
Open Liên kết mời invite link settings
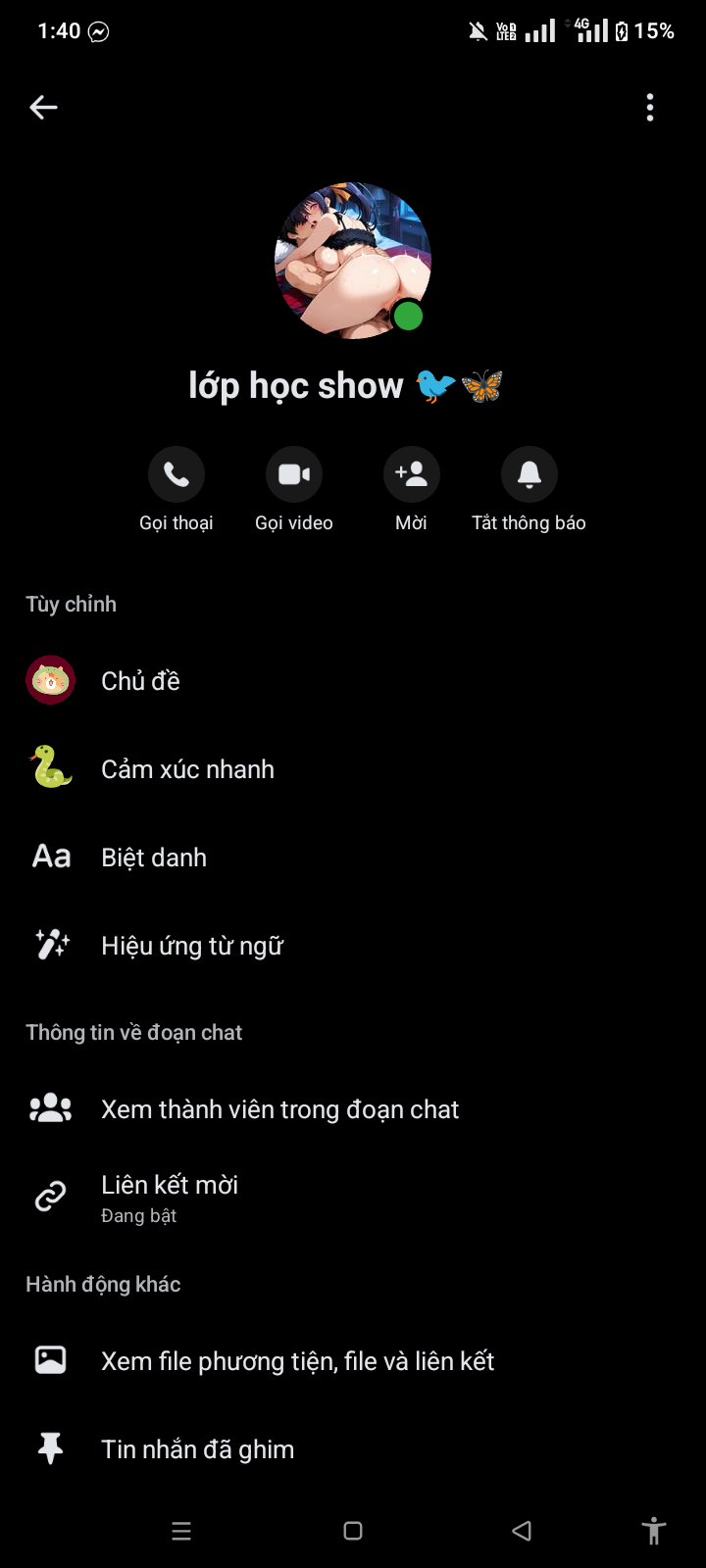pyautogui.click(x=170, y=1197)
